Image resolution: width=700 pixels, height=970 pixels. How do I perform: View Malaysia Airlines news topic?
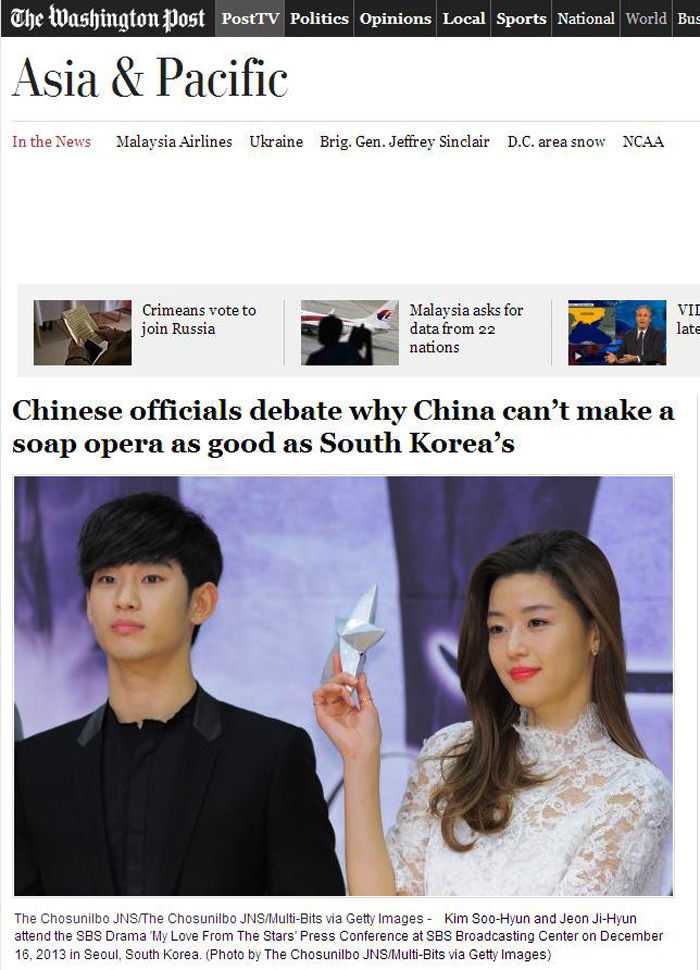174,142
